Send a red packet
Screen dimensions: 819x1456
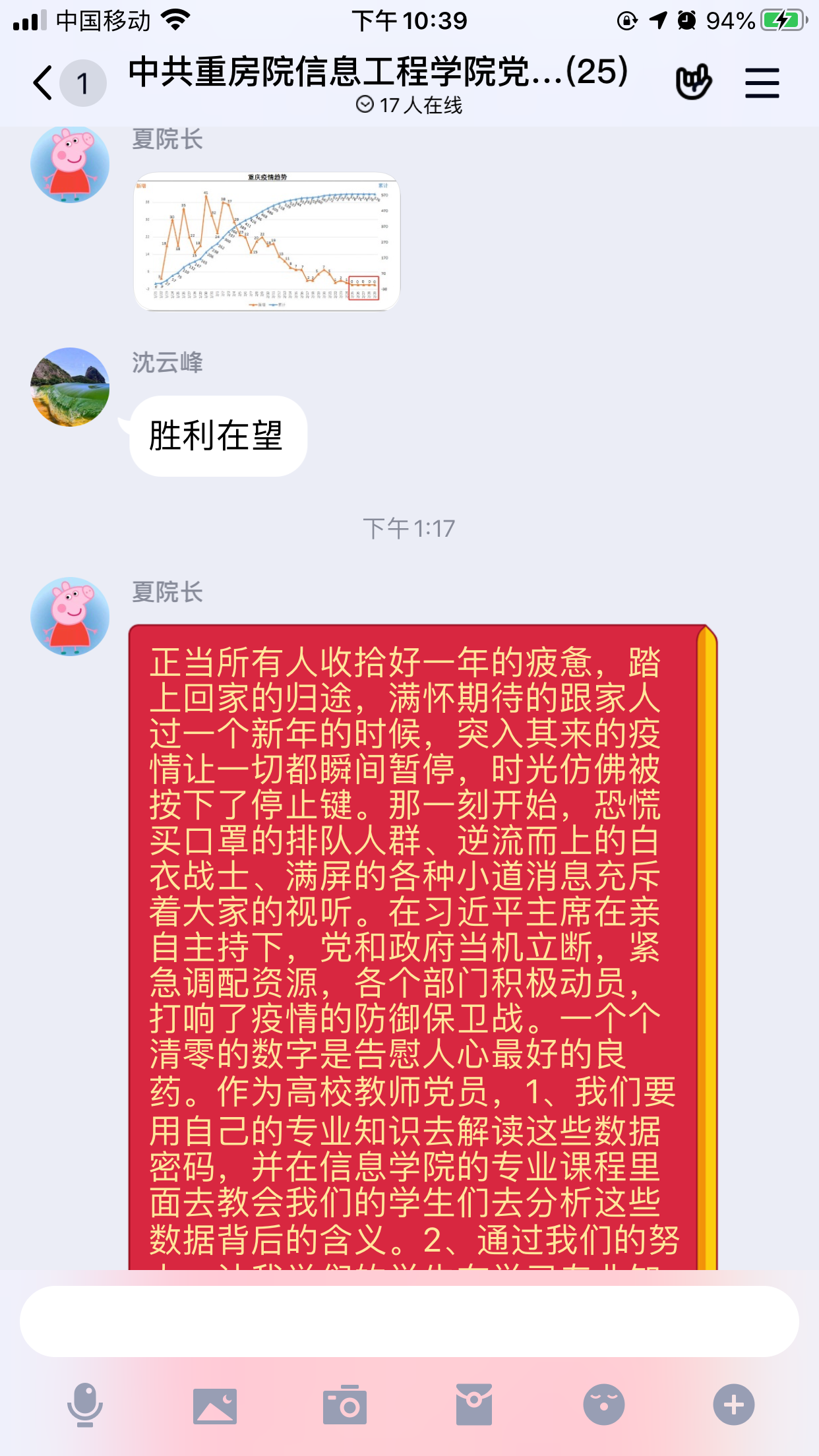(x=473, y=1405)
